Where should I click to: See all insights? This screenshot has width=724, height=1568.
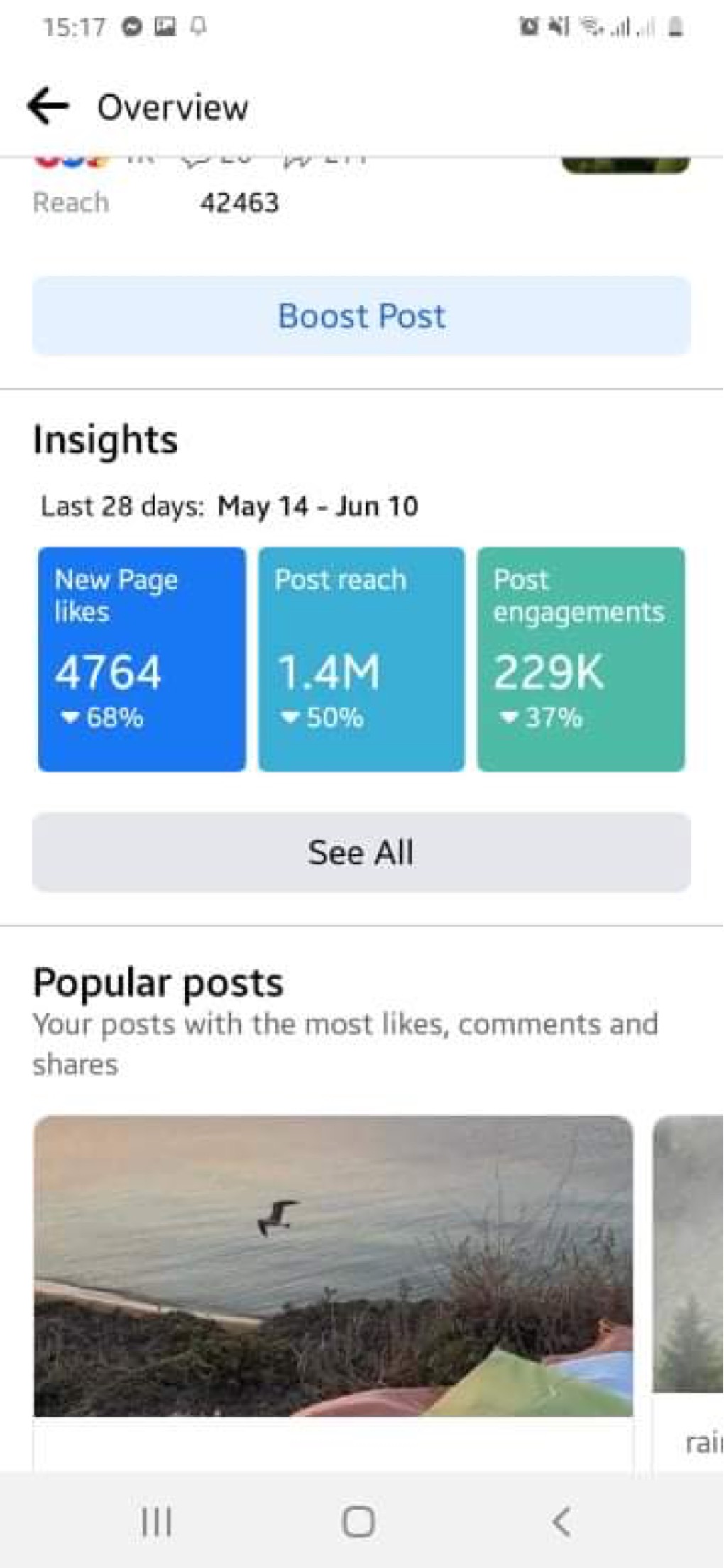pos(361,852)
